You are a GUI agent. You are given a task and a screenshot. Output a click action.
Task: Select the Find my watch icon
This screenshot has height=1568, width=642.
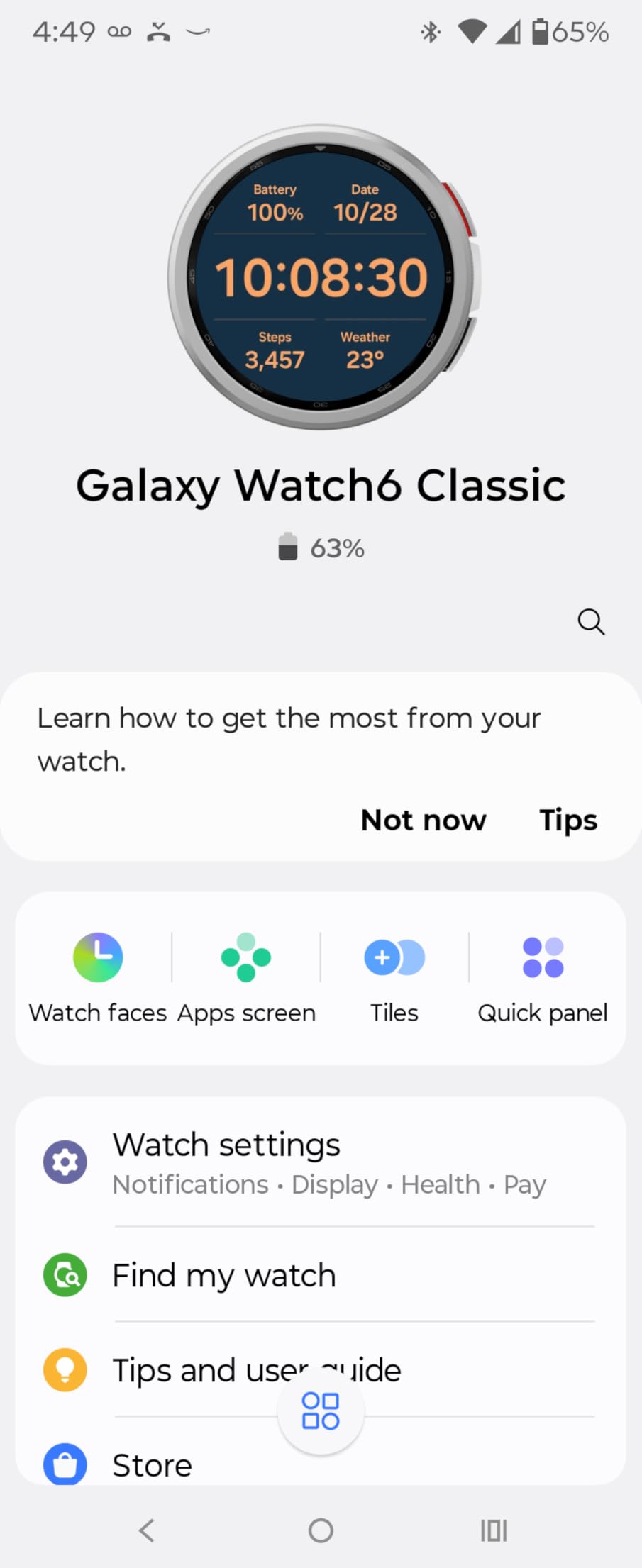65,1275
